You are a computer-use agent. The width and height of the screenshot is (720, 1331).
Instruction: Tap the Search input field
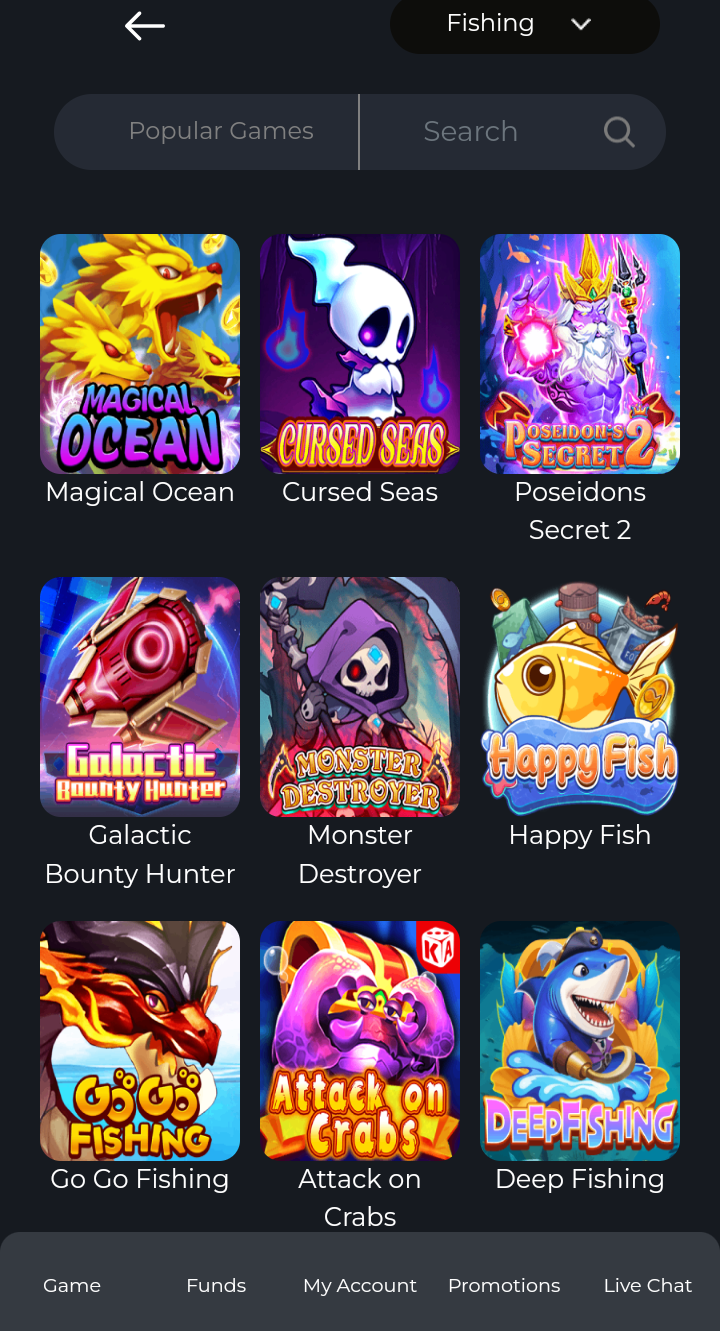point(471,132)
